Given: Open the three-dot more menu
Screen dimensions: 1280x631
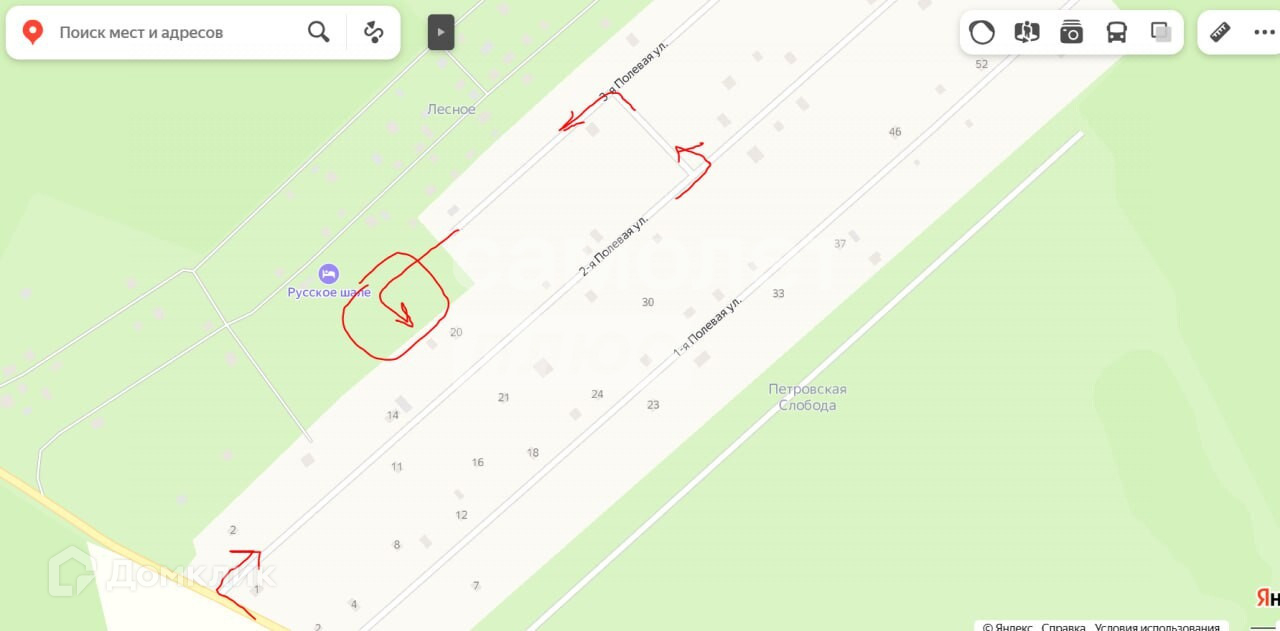Looking at the screenshot, I should pyautogui.click(x=1264, y=32).
